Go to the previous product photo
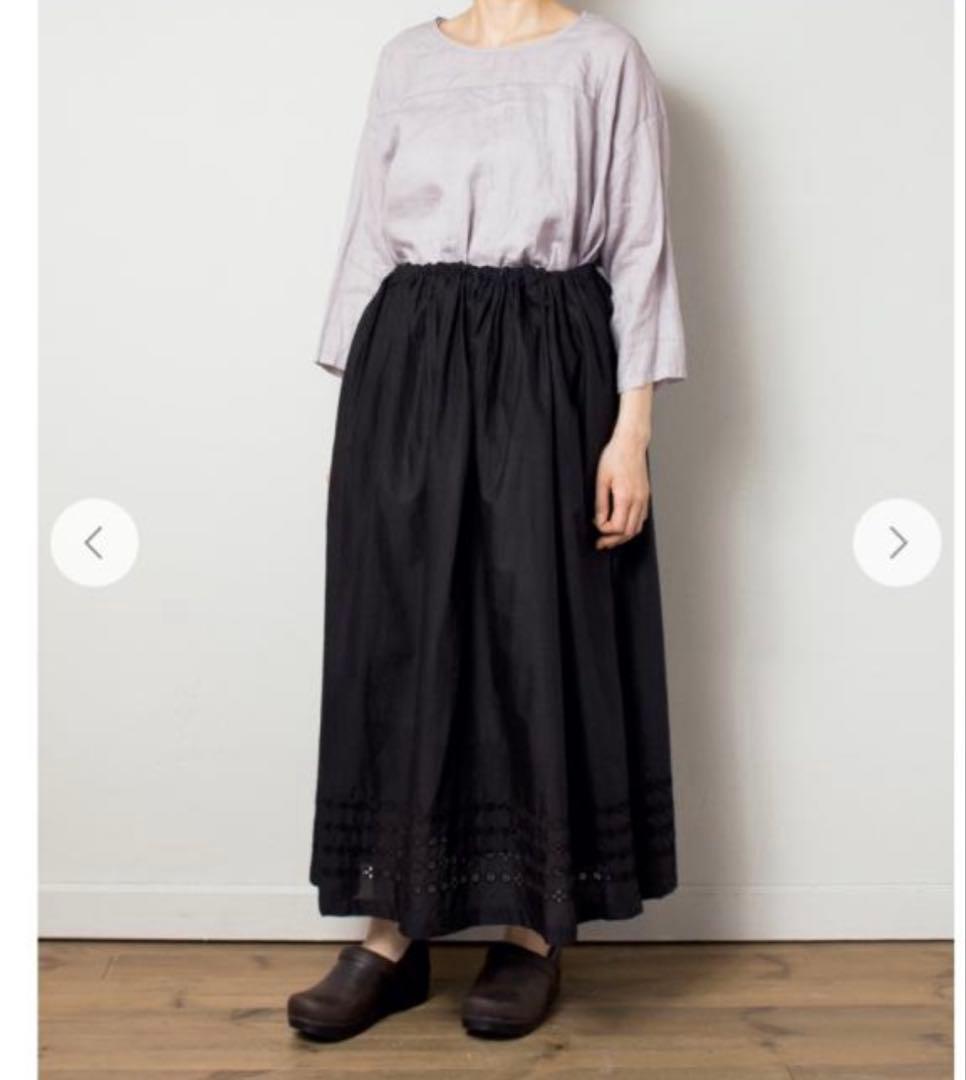Image resolution: width=966 pixels, height=1080 pixels. pyautogui.click(x=94, y=543)
